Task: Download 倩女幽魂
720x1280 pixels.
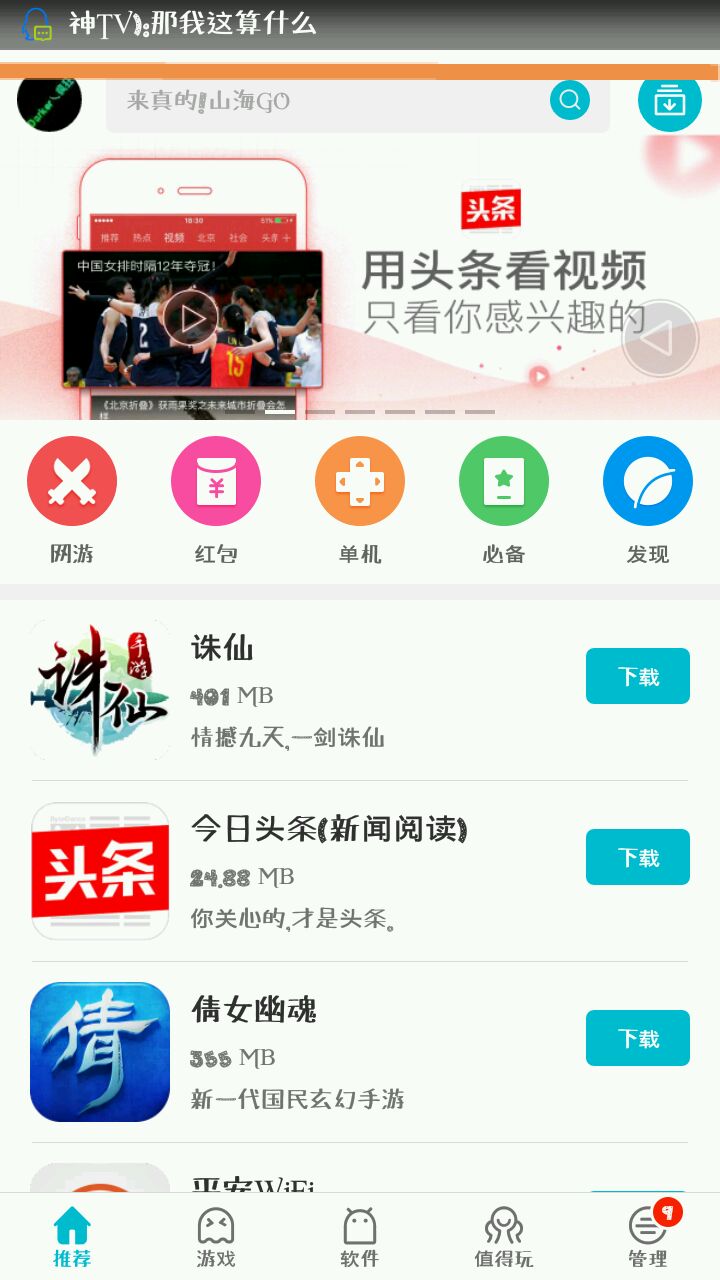Action: (x=638, y=1038)
